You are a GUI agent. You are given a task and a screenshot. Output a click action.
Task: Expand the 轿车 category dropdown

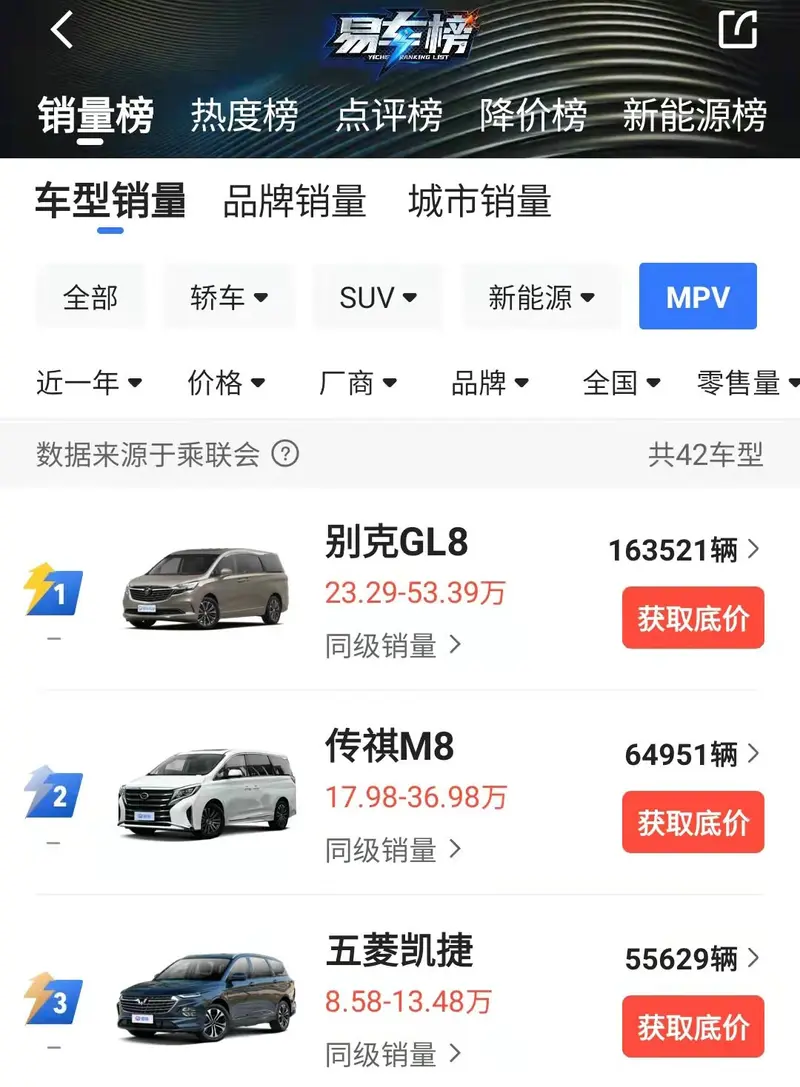229,297
